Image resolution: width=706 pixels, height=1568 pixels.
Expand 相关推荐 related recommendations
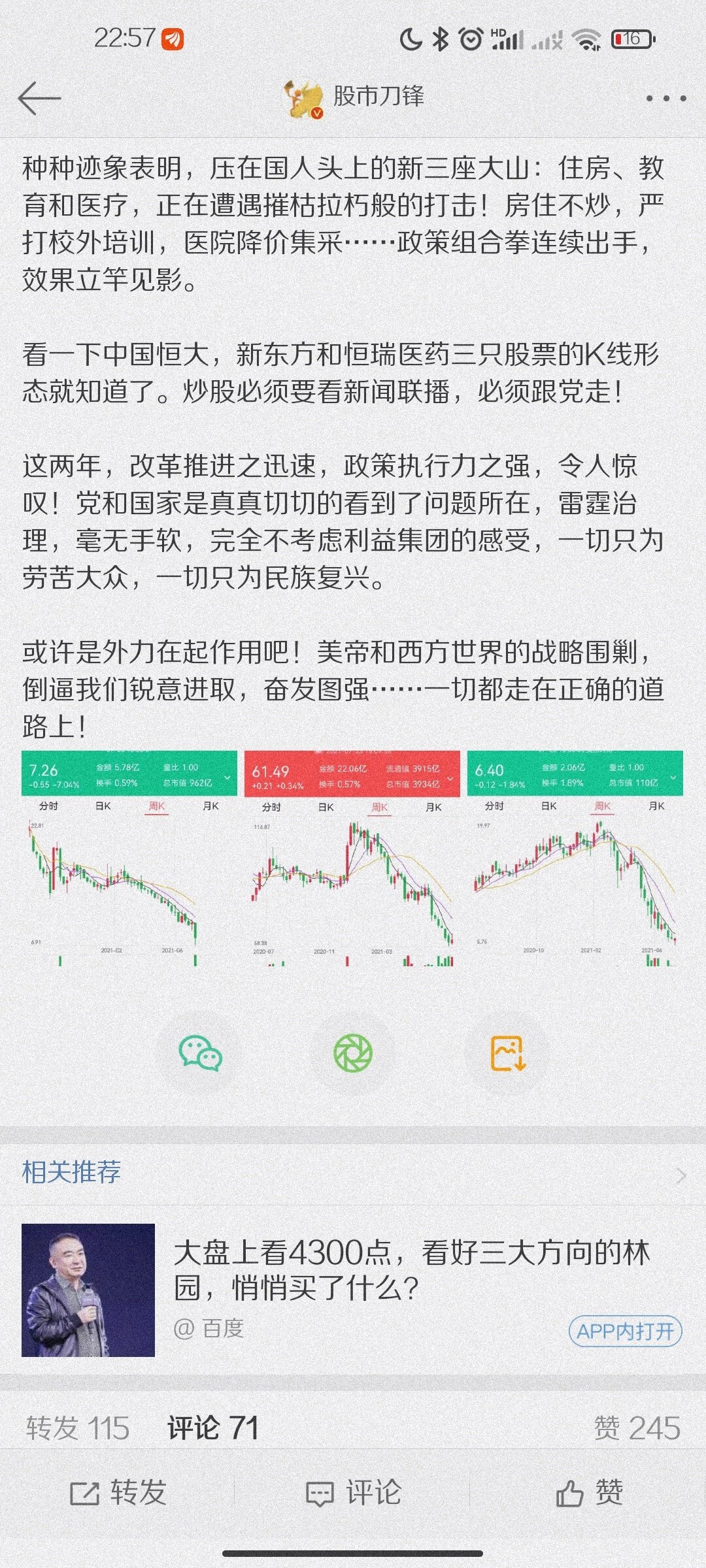pos(680,1176)
